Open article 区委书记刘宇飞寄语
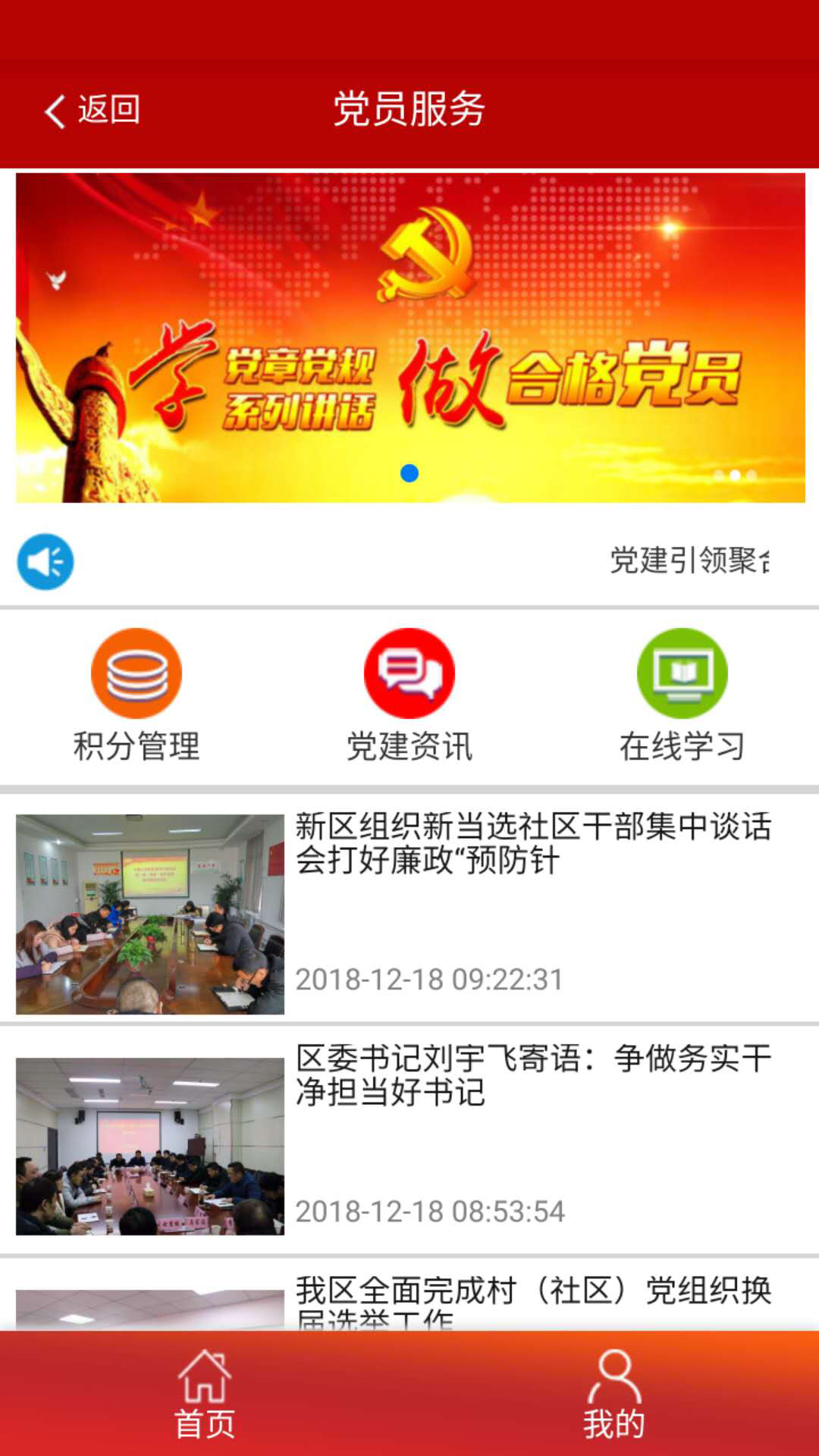Viewport: 819px width, 1456px height. pyautogui.click(x=532, y=1075)
